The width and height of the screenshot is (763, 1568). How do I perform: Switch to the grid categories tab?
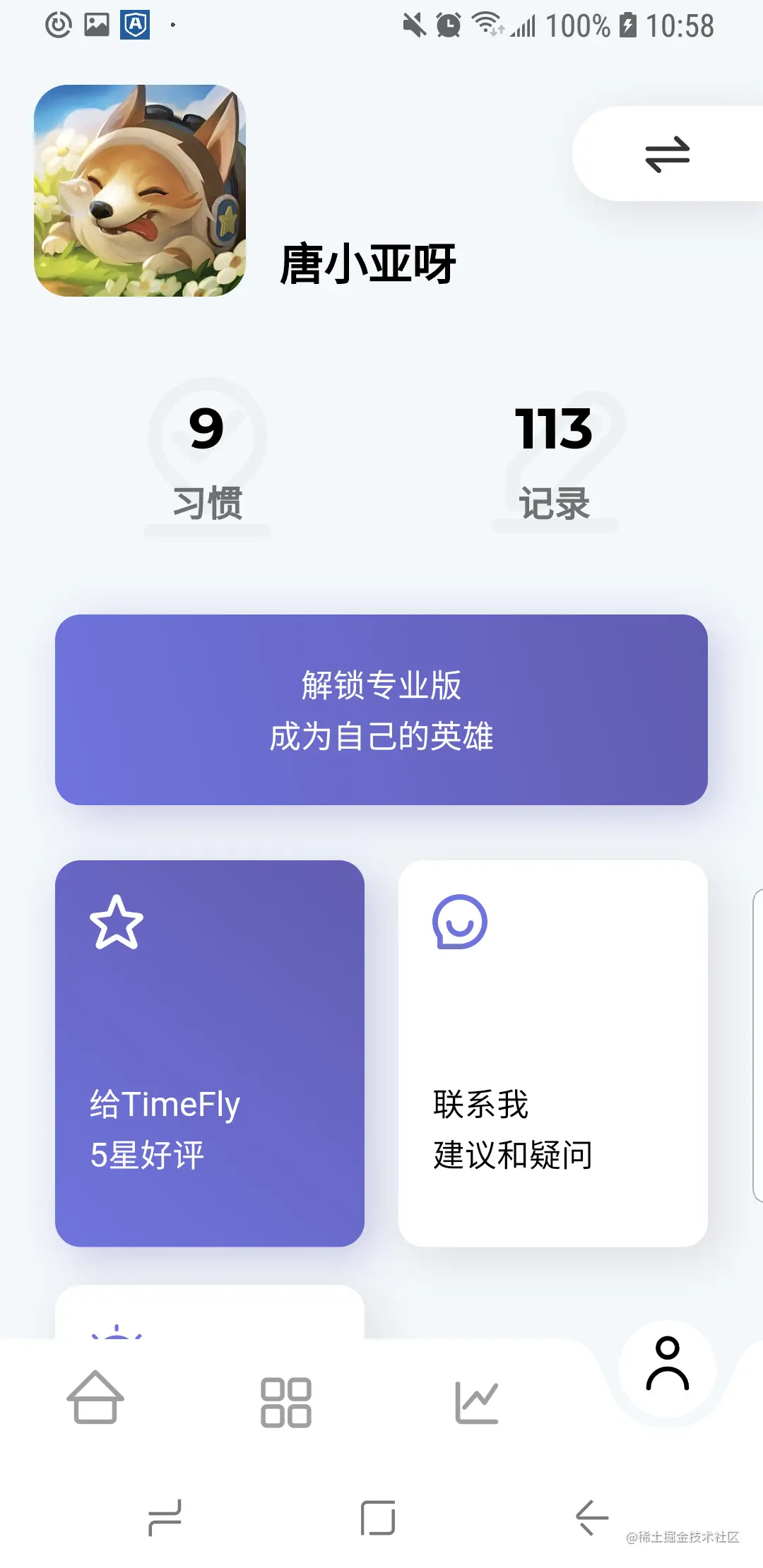point(286,1401)
